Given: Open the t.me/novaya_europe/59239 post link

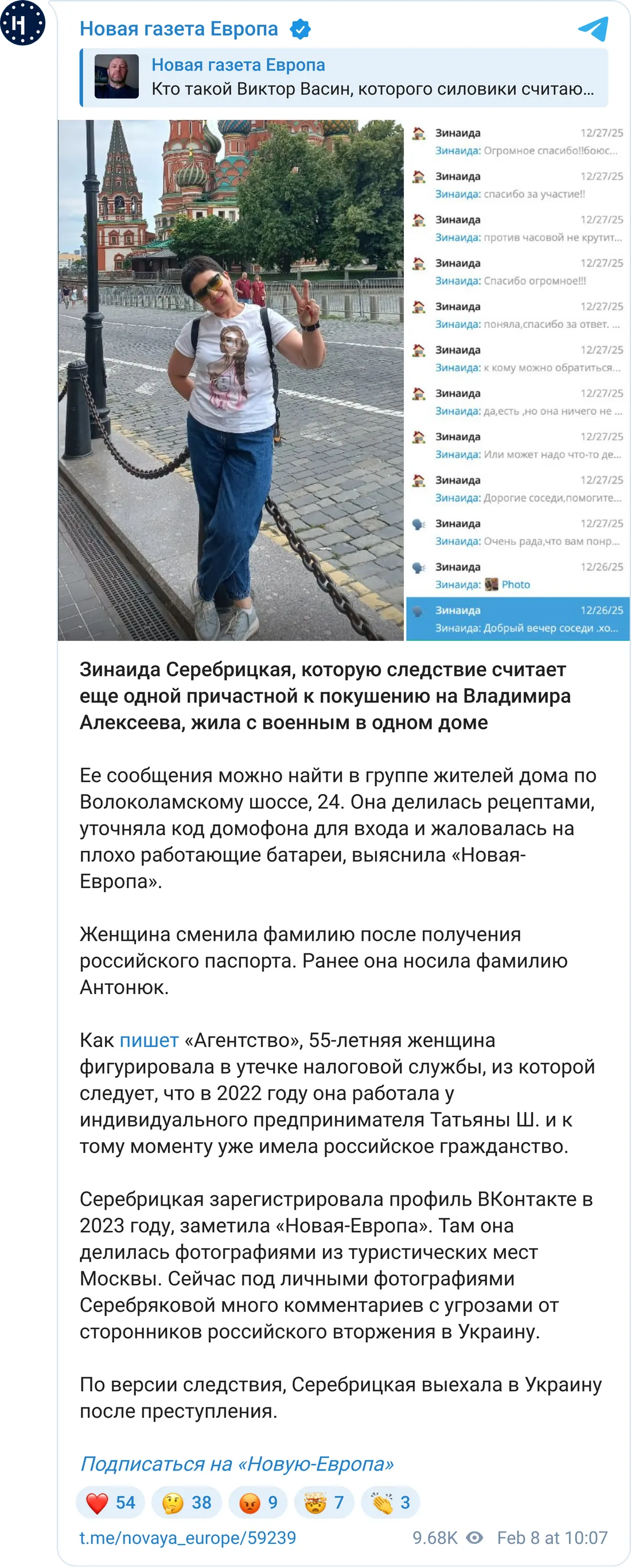Looking at the screenshot, I should (x=188, y=1538).
